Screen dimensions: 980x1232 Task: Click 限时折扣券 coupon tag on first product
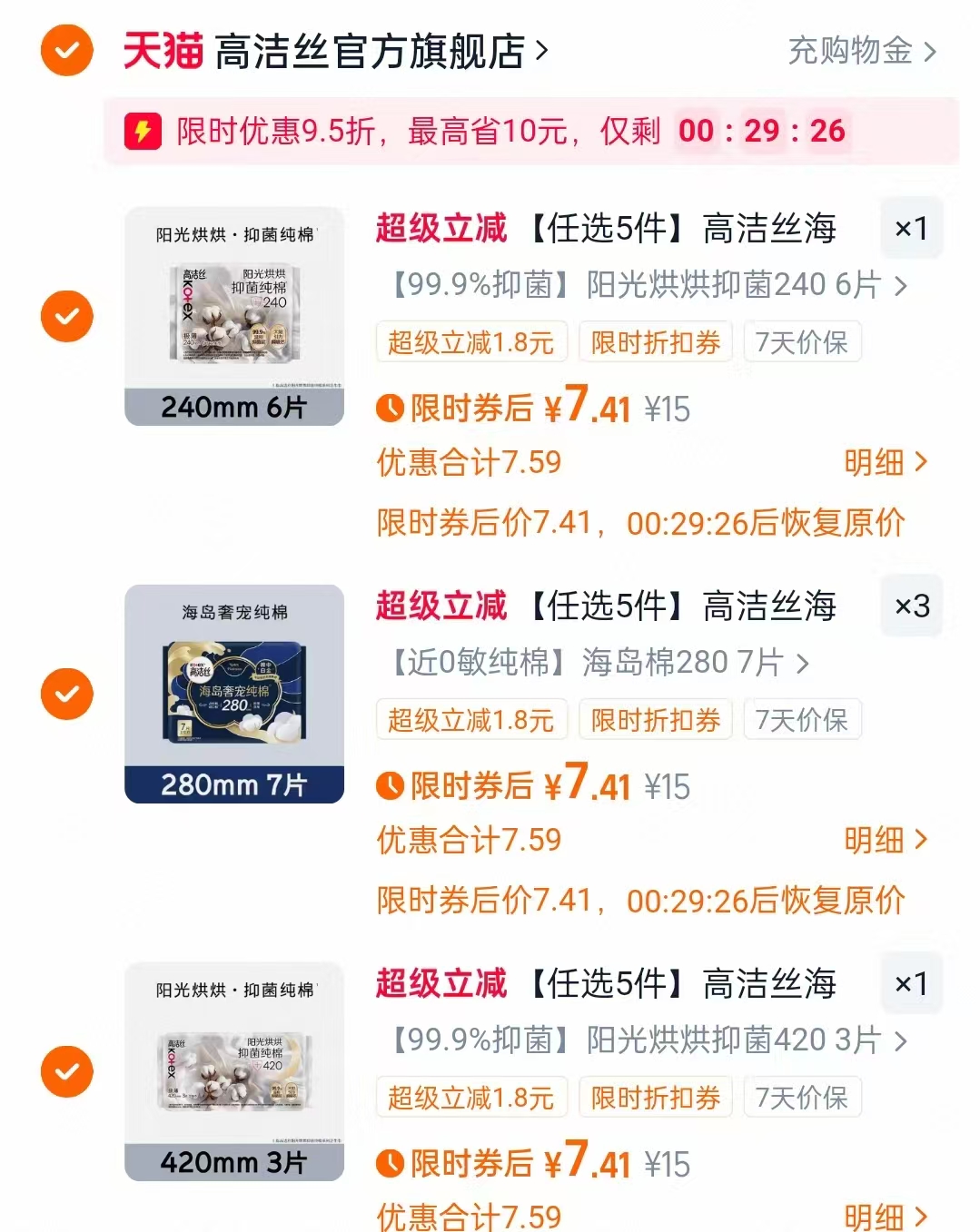tap(657, 342)
